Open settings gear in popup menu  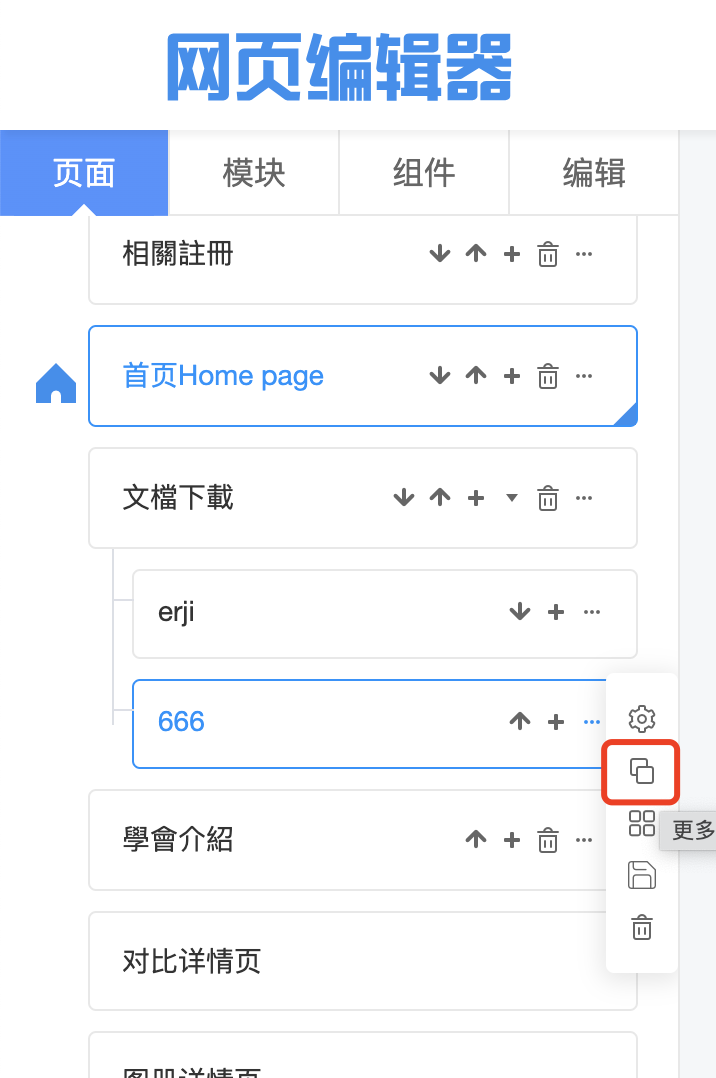[642, 718]
